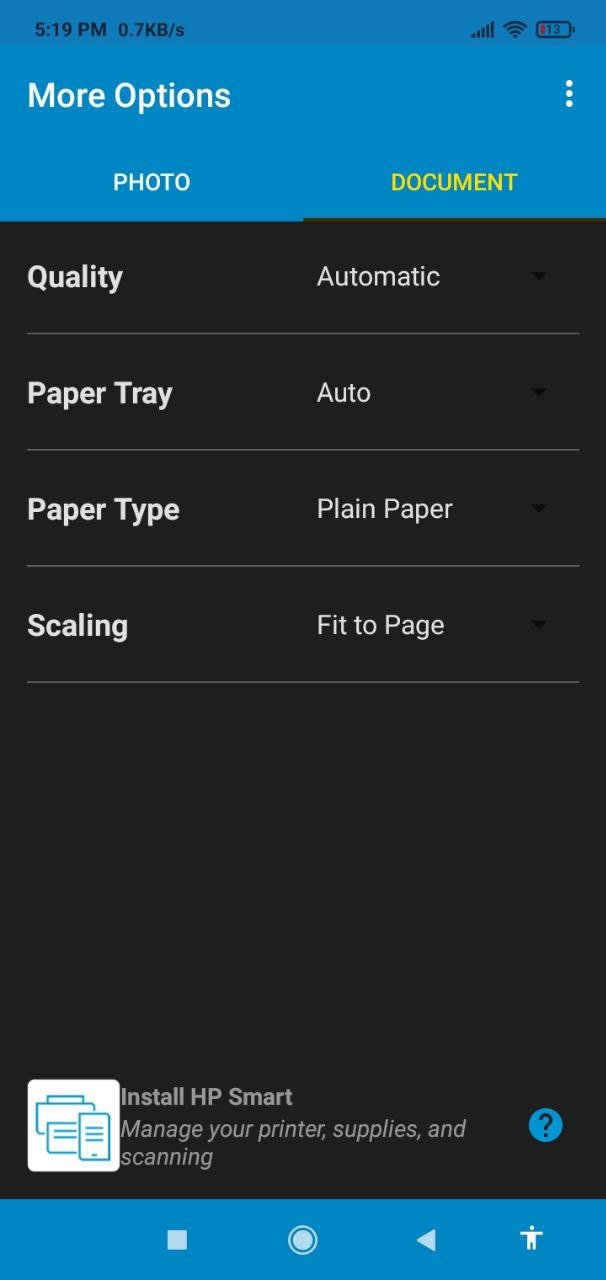Open recent apps with the square button
This screenshot has width=606, height=1280.
coord(177,1240)
